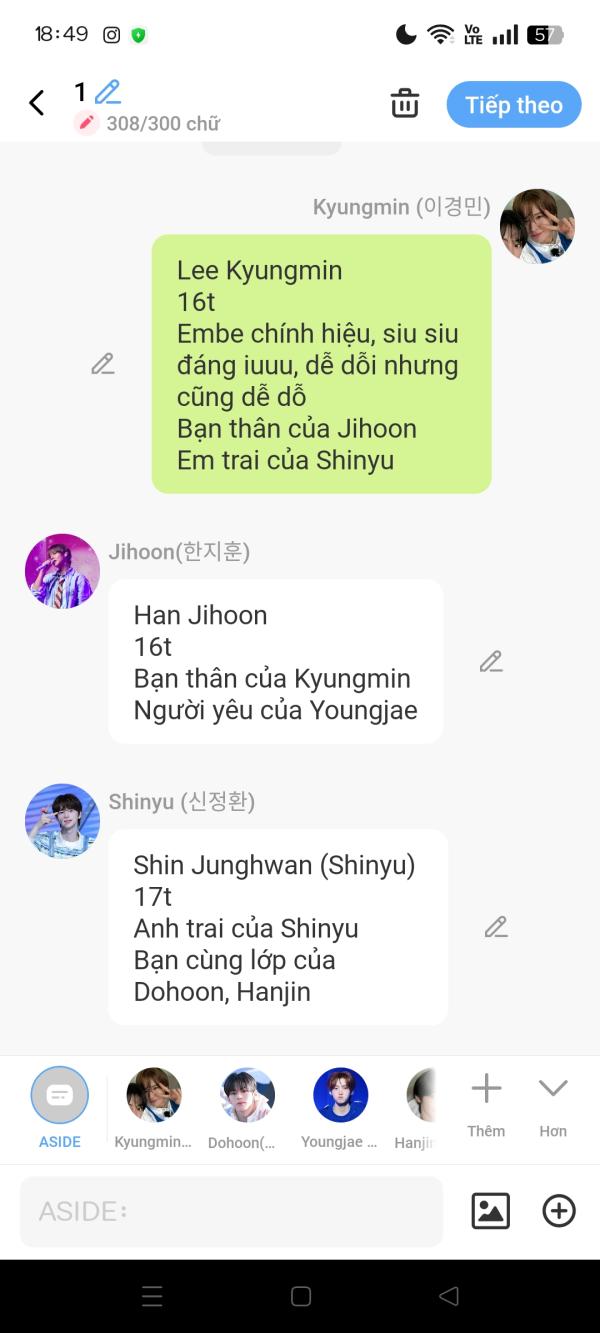This screenshot has width=600, height=1333.
Task: Expand the Hơn character list
Action: pos(553,1105)
